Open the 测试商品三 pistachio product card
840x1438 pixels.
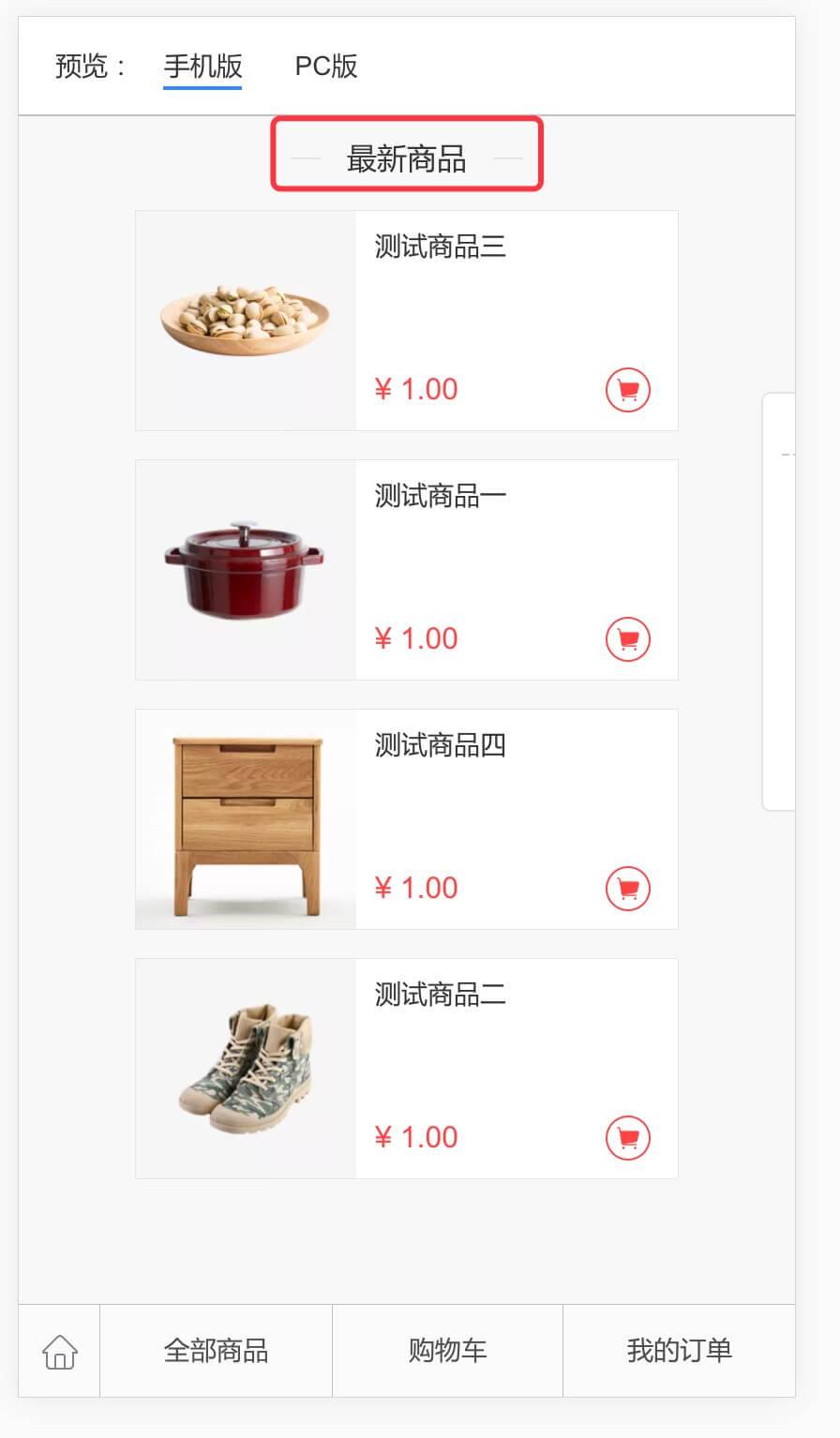(407, 321)
